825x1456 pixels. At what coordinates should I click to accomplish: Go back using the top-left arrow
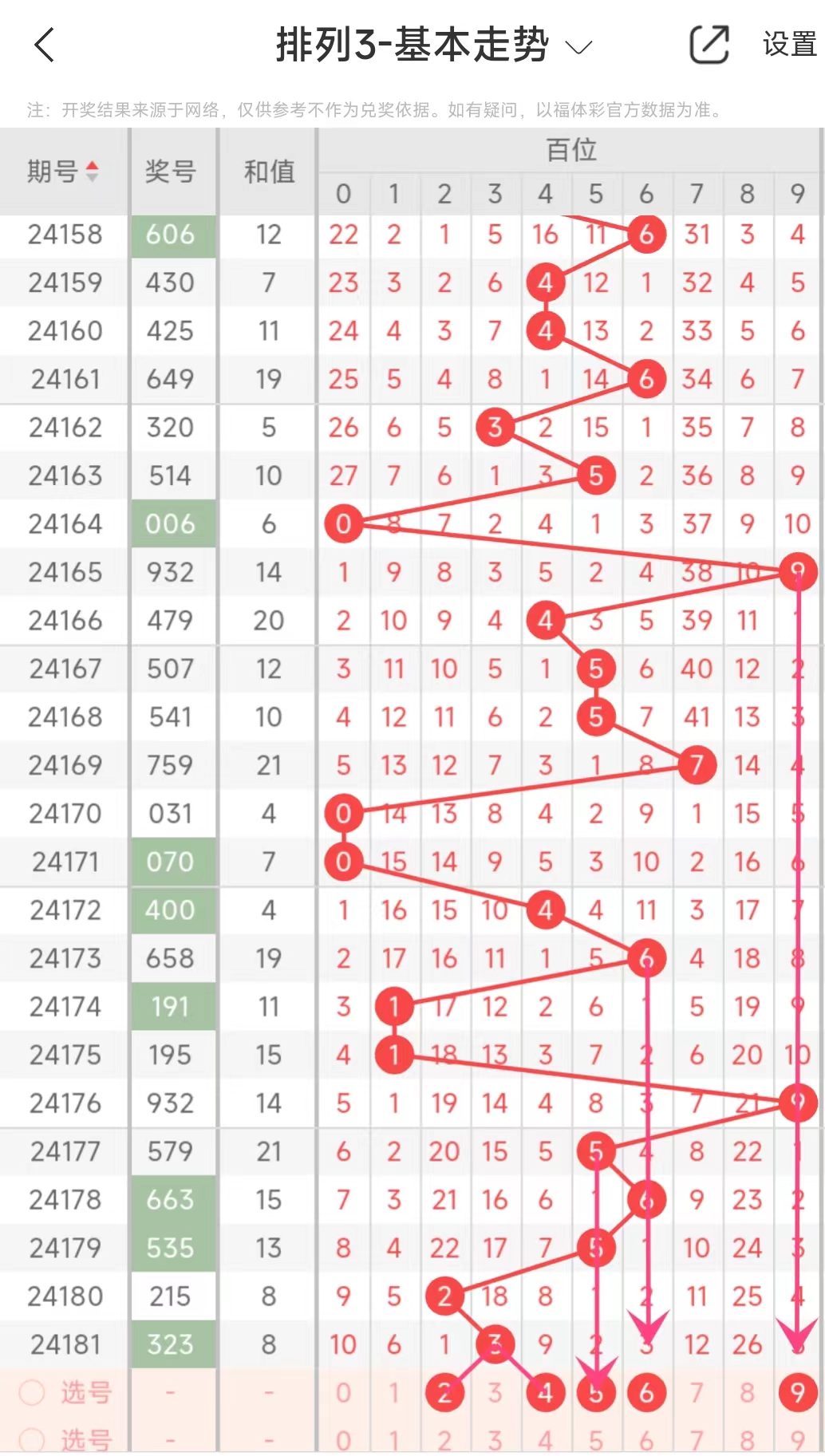pyautogui.click(x=45, y=45)
